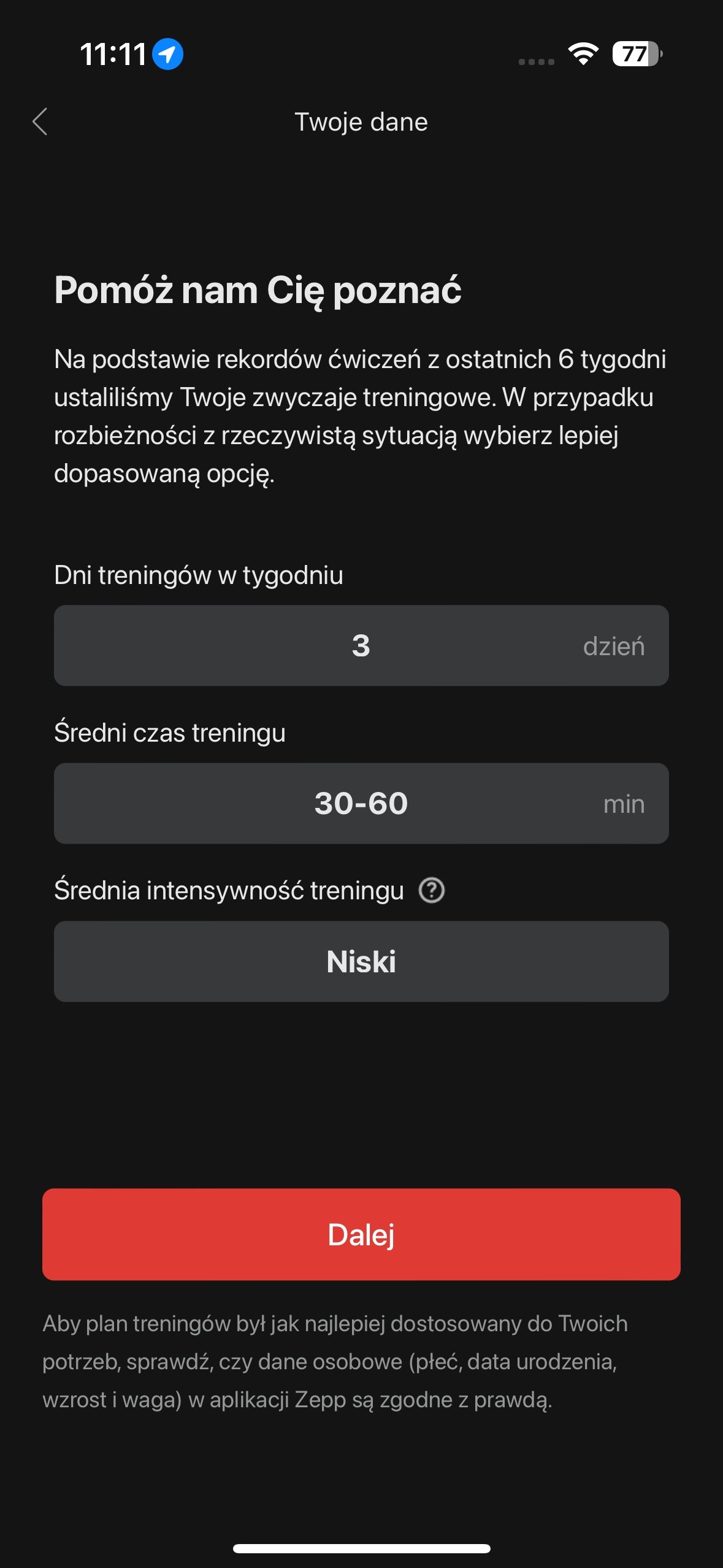Go back from Twoje dane screen

tap(40, 121)
